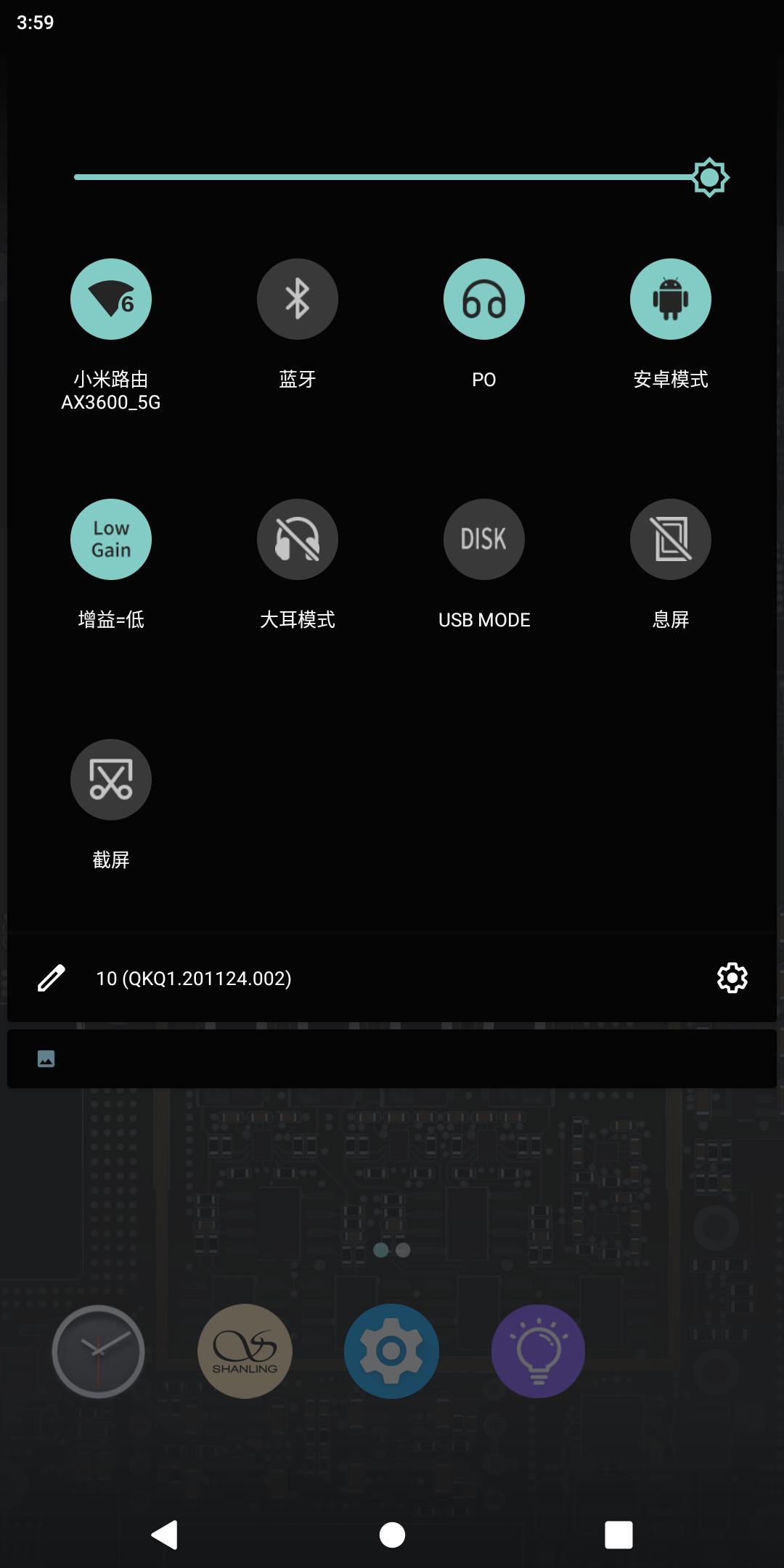Toggle the PO headphone output tile
The height and width of the screenshot is (1568, 784).
pyautogui.click(x=483, y=298)
